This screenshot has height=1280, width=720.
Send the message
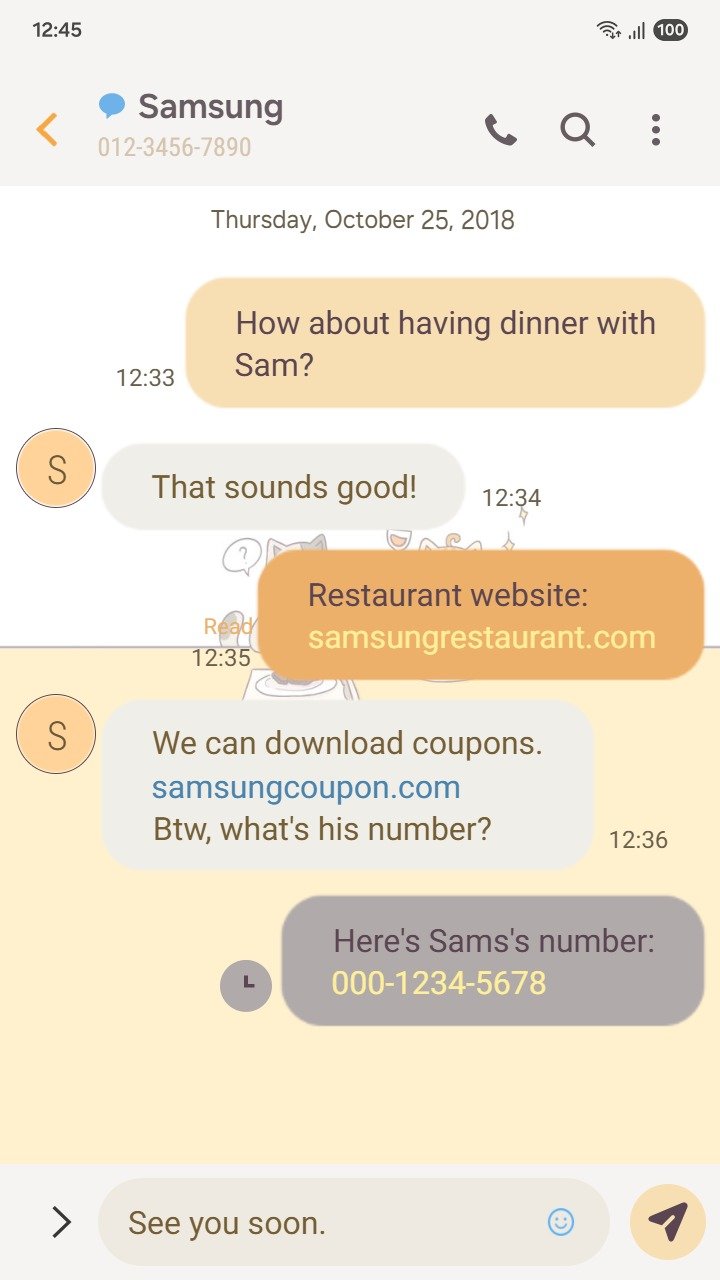click(x=667, y=1221)
